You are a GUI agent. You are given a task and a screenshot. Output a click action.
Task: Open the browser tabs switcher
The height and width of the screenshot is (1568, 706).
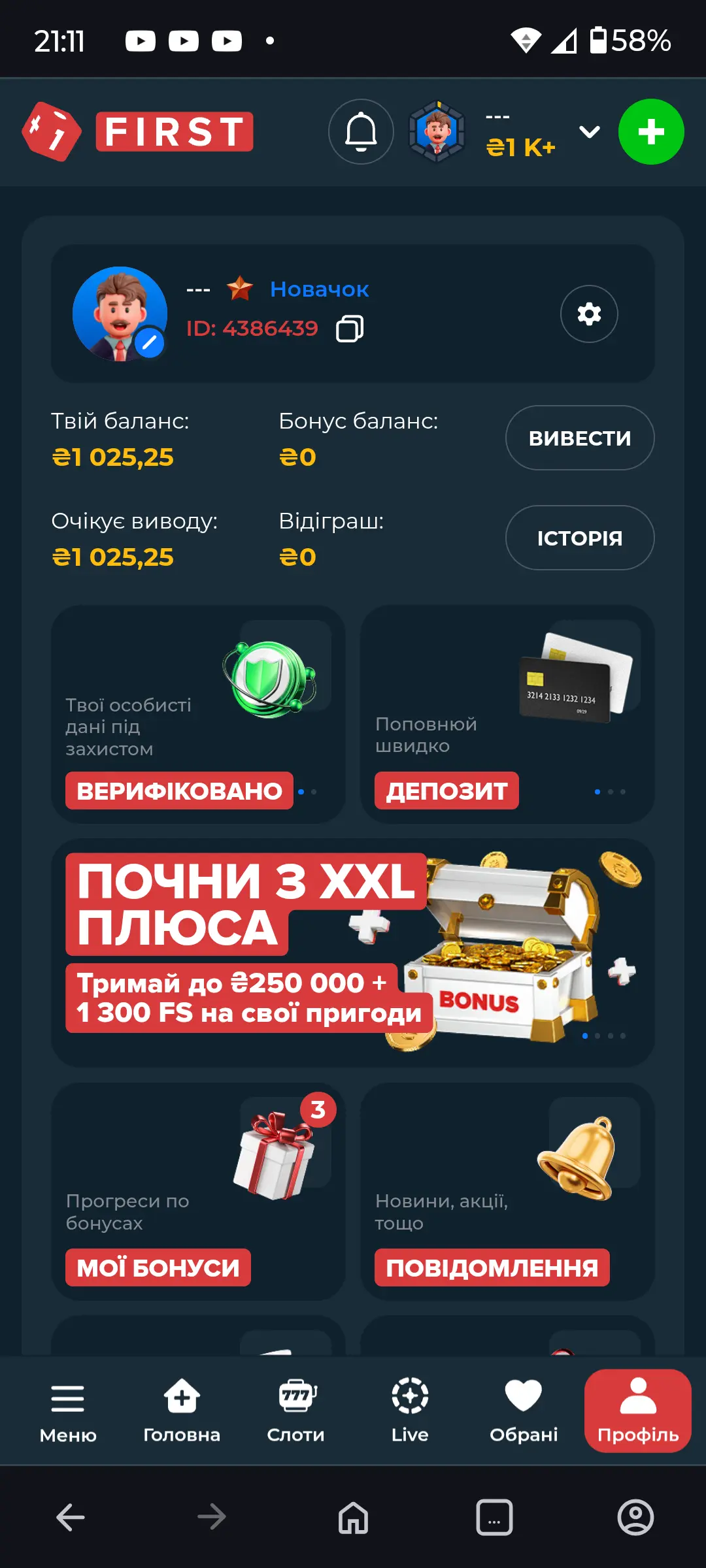[x=494, y=1517]
